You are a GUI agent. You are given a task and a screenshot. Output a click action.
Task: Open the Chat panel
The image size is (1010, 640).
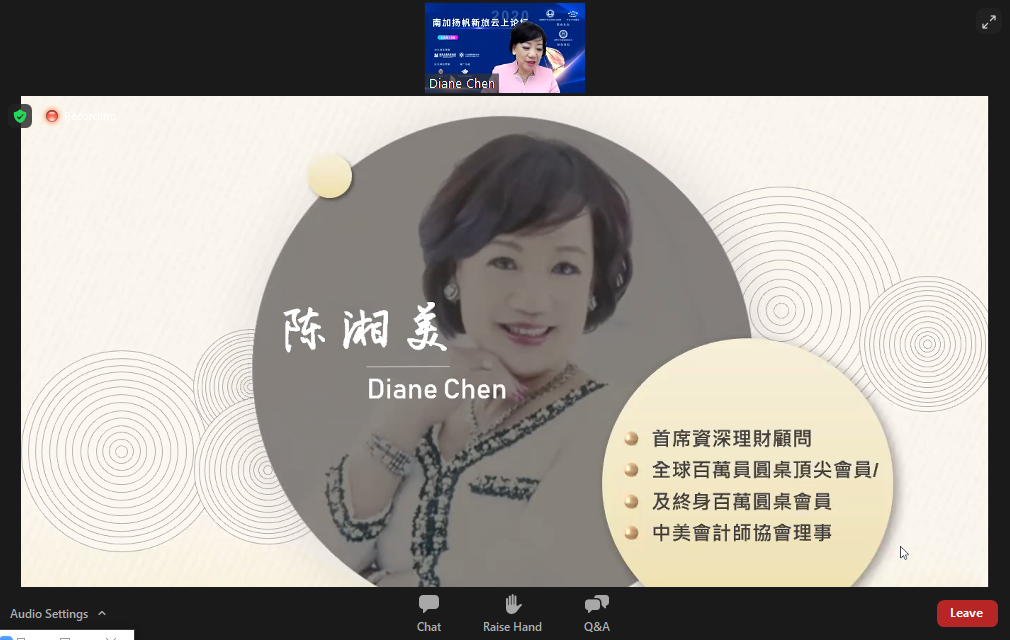point(429,613)
